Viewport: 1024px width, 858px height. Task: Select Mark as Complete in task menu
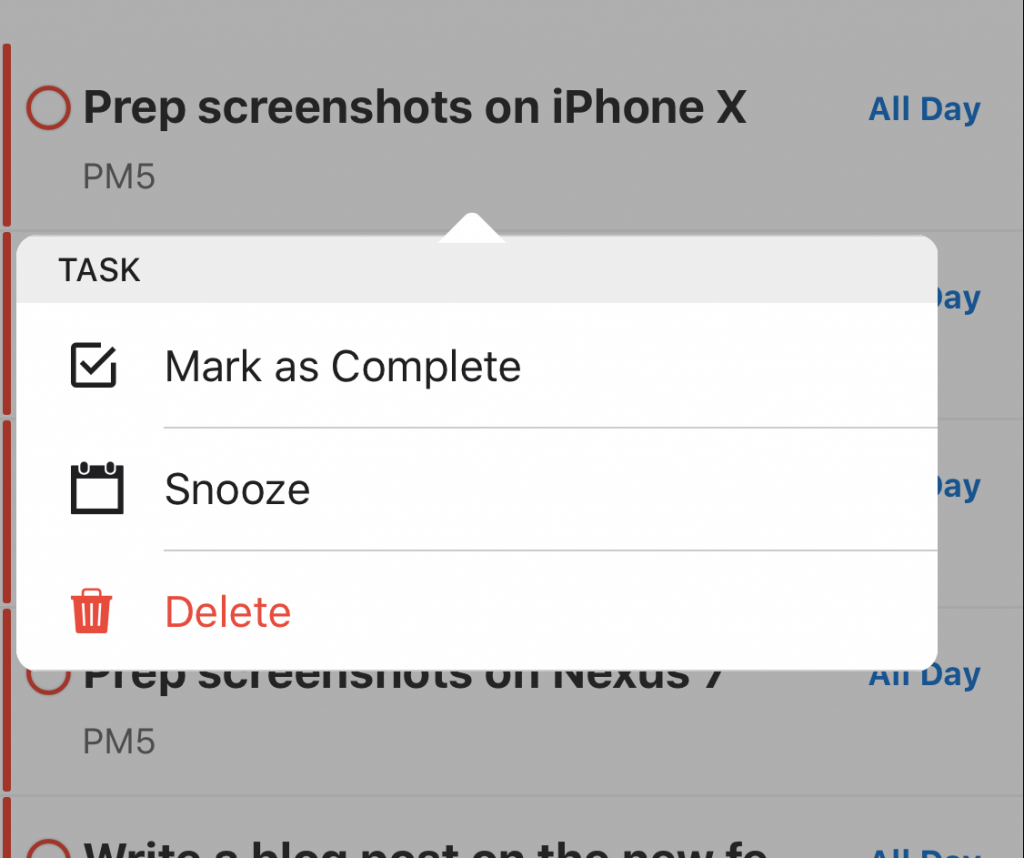tap(343, 367)
